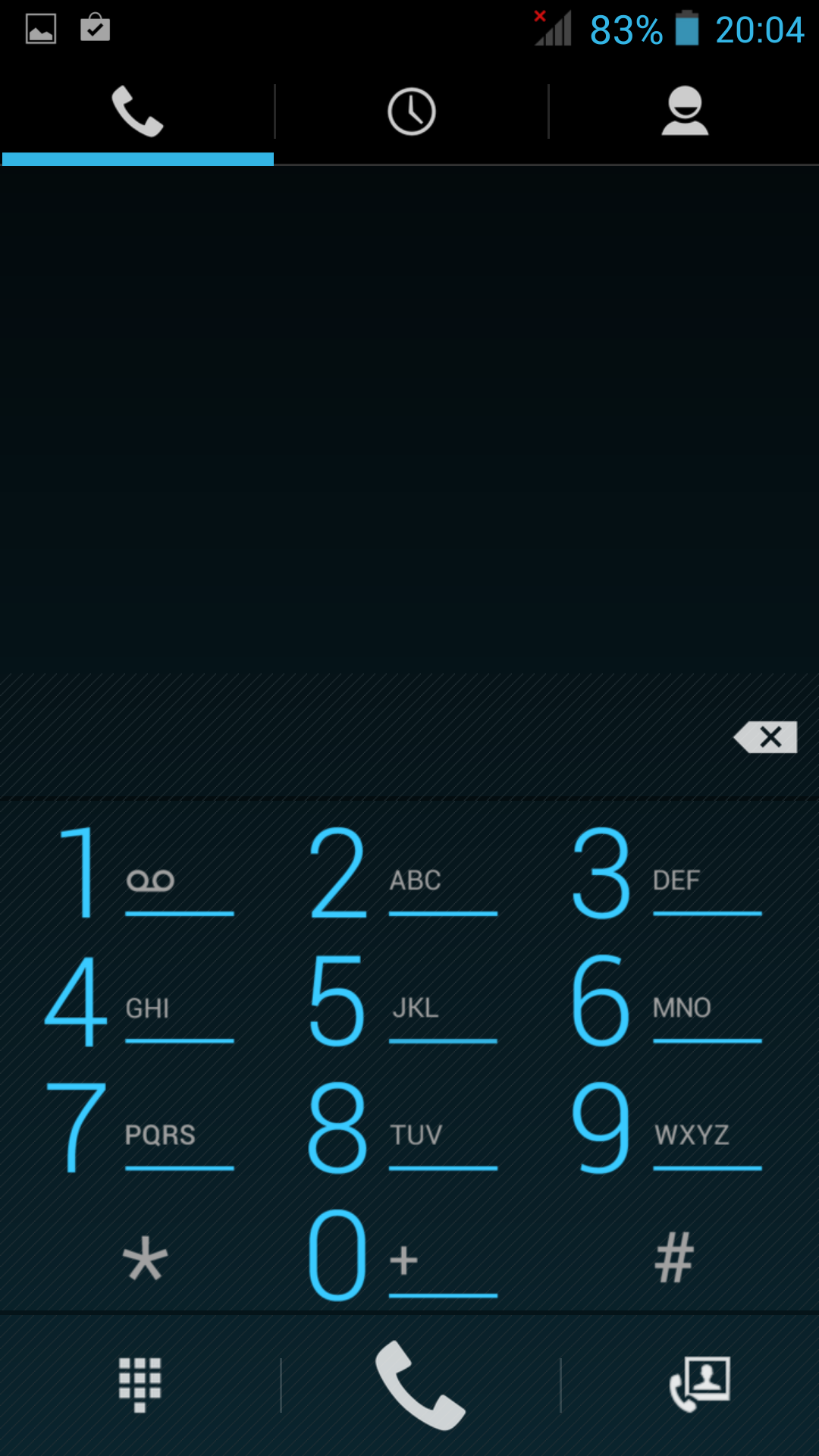Hide the dial pad with keypad icon
Screen dimensions: 819x1456
140,1385
